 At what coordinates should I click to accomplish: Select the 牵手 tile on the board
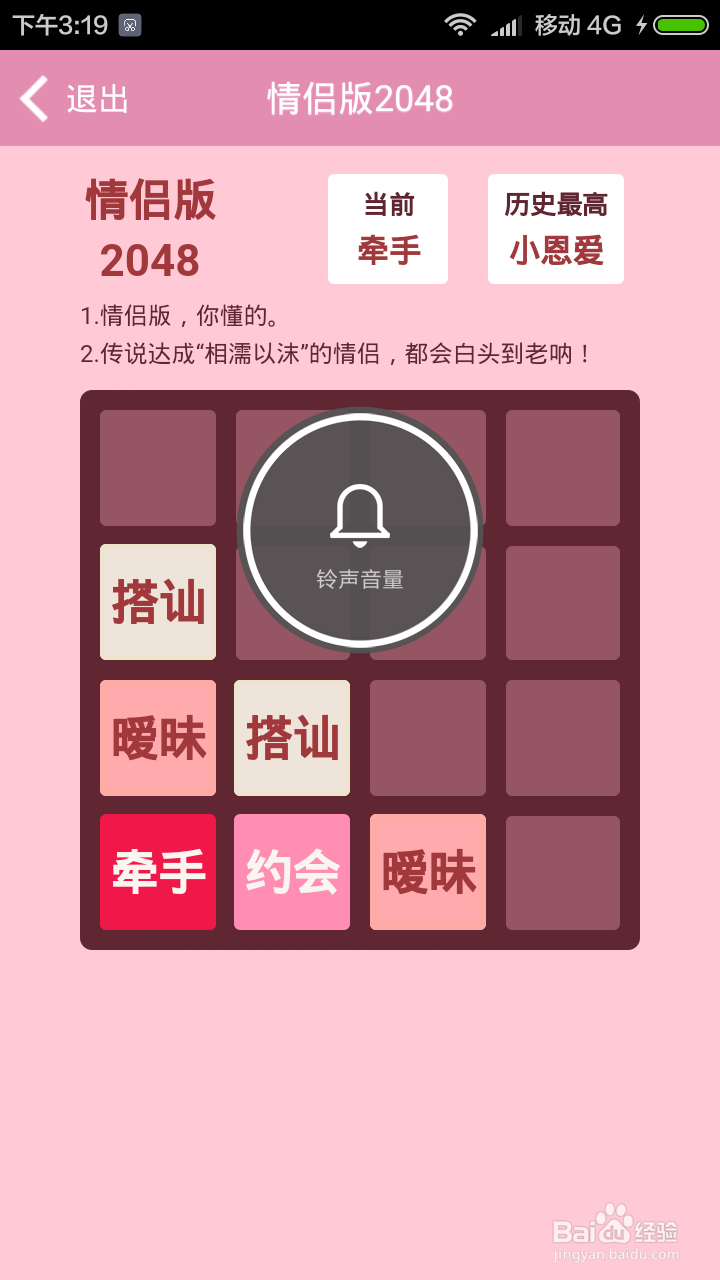click(x=157, y=871)
